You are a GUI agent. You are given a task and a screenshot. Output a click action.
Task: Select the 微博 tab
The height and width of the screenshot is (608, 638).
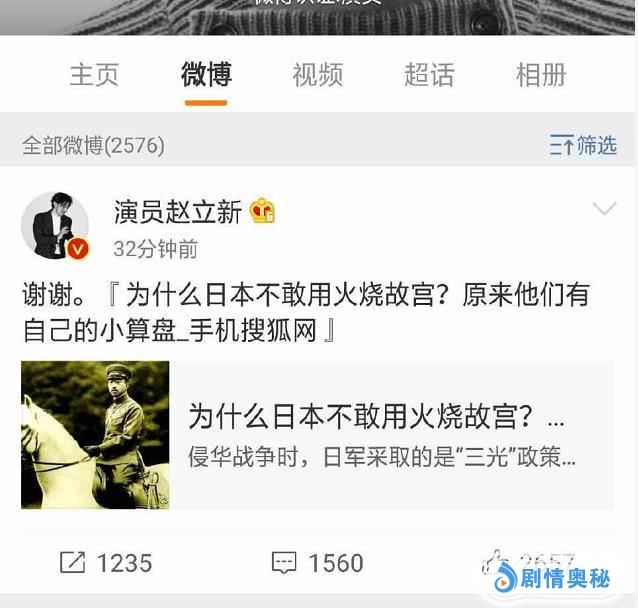(206, 74)
